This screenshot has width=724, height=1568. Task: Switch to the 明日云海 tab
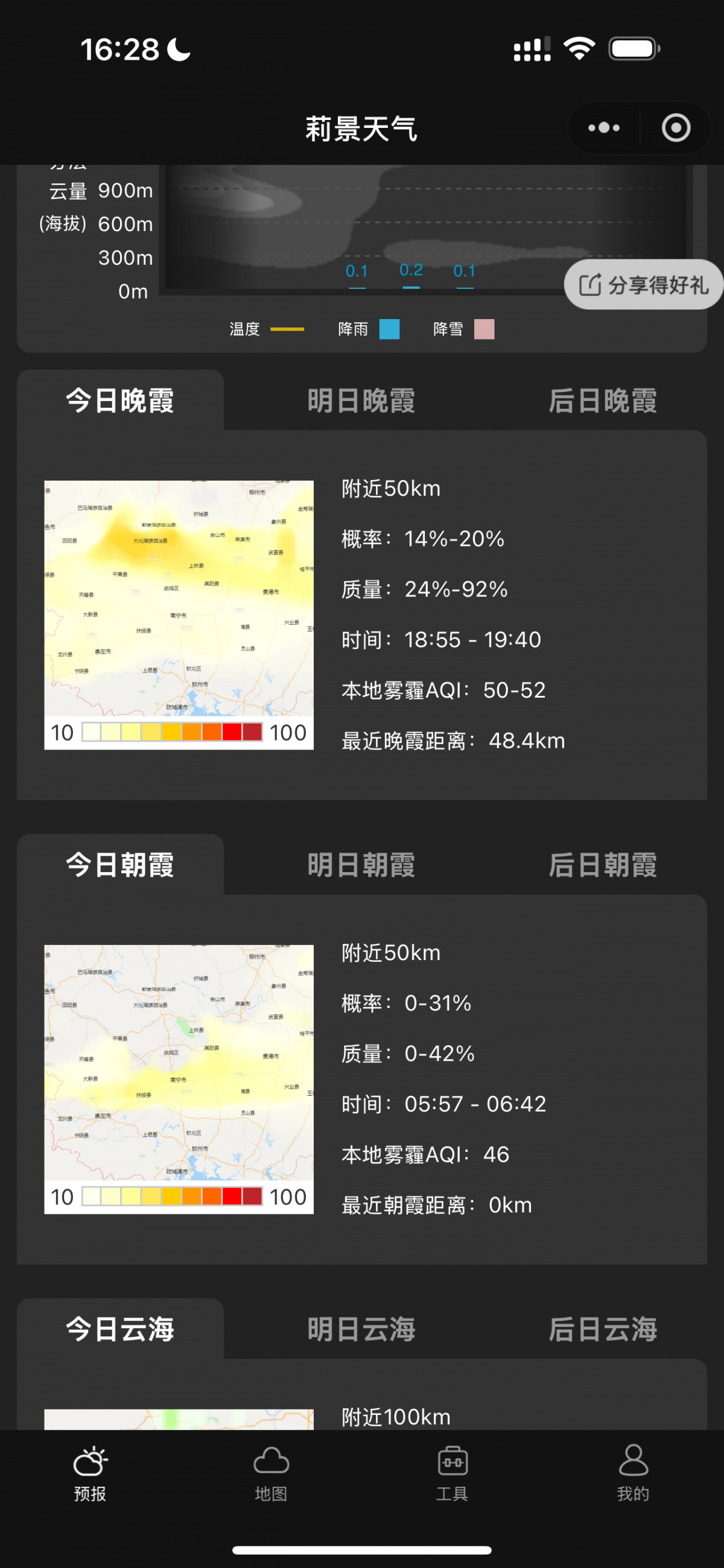point(361,1329)
